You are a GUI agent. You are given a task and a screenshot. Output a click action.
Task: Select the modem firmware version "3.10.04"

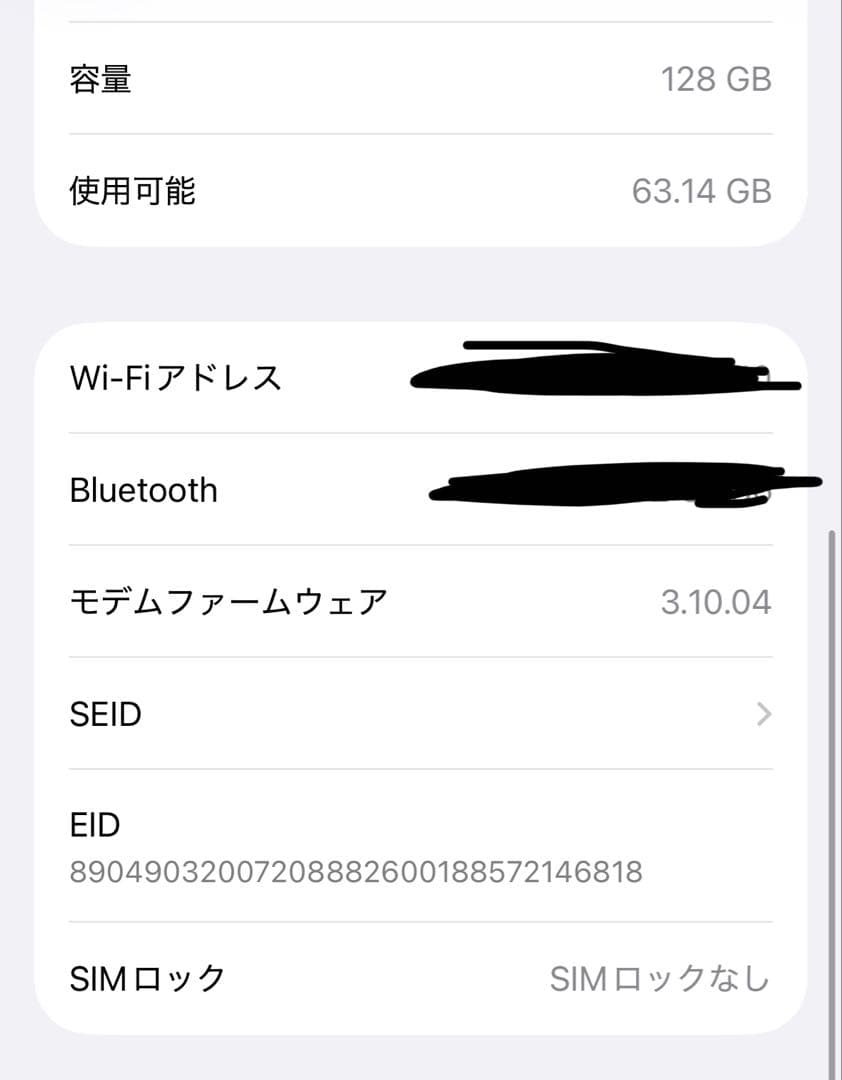click(x=713, y=601)
